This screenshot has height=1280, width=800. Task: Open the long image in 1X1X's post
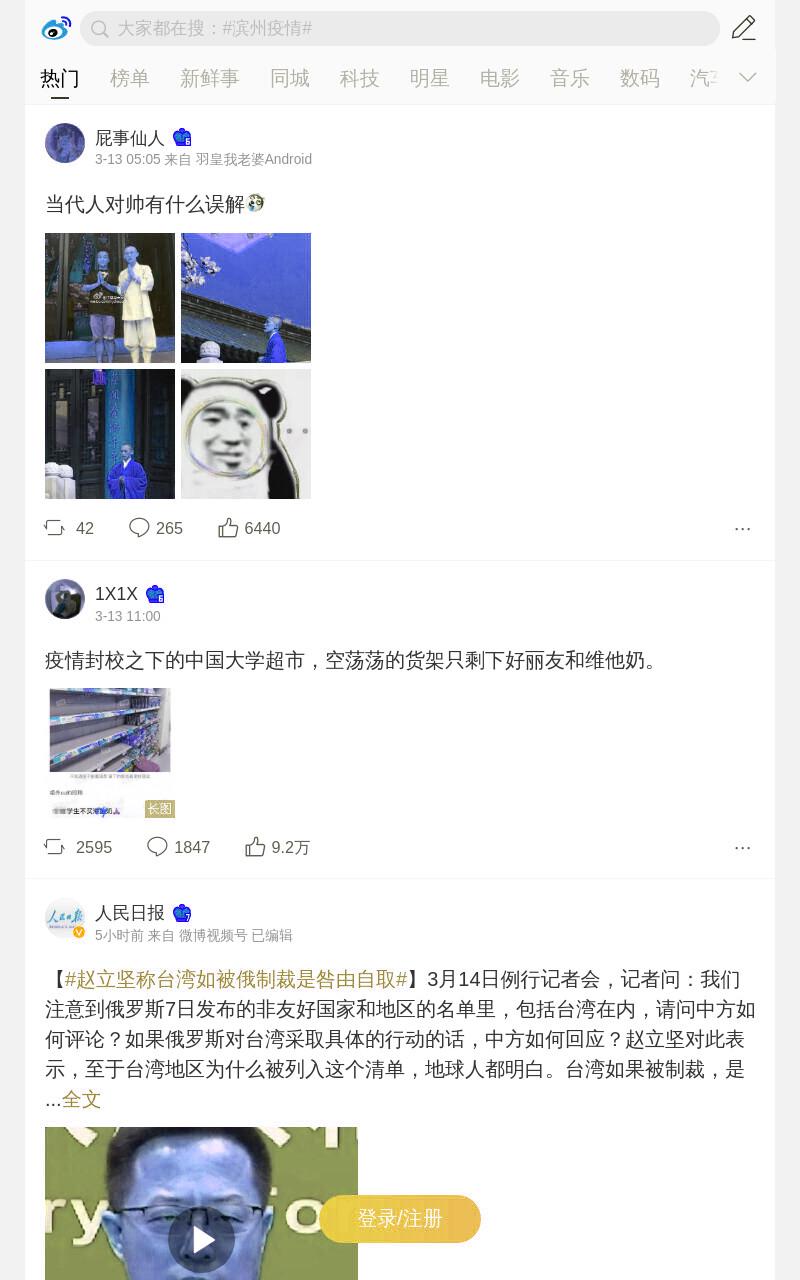[110, 753]
